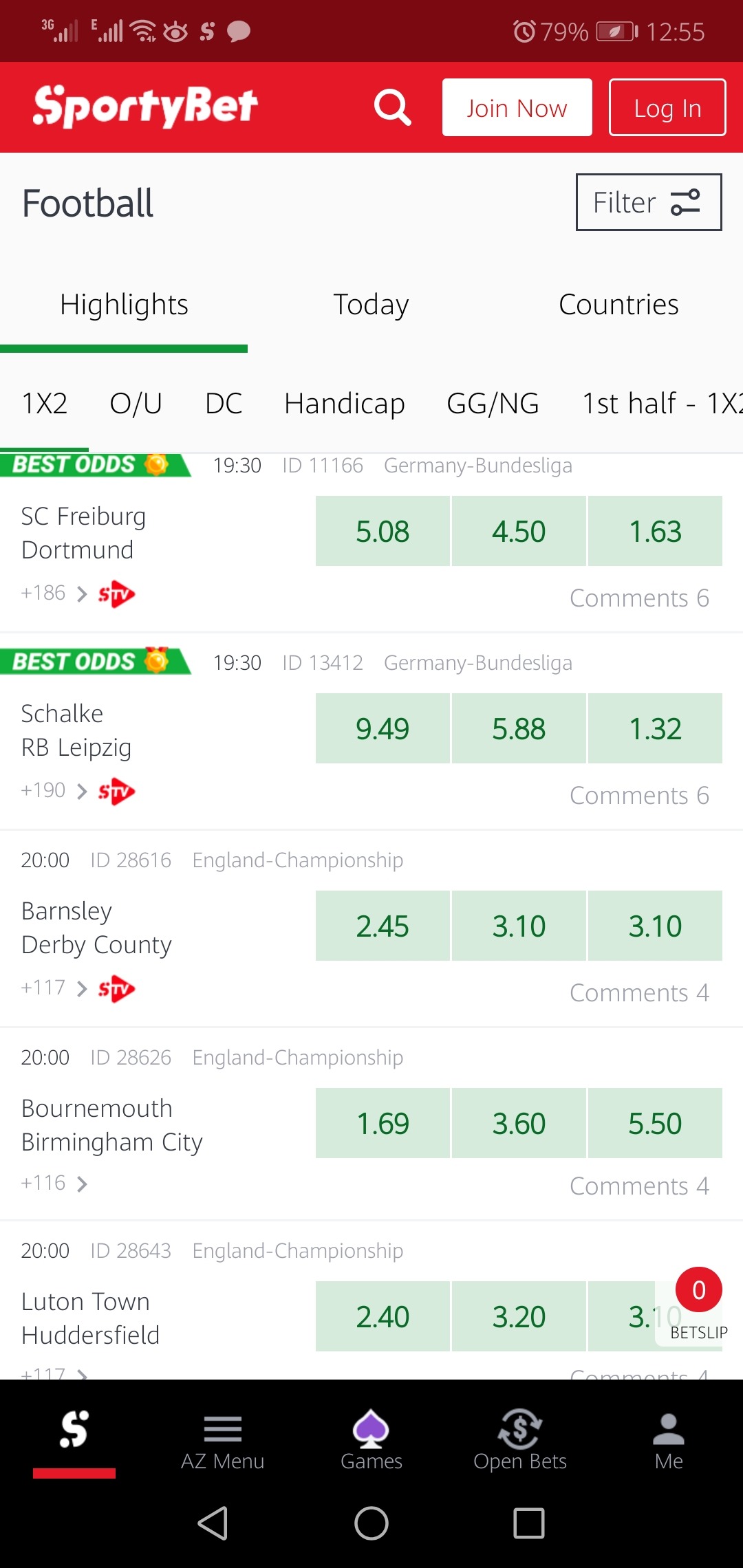Select 3.60 draw odds for Bournemouth match
Image resolution: width=743 pixels, height=1568 pixels.
coord(519,1123)
